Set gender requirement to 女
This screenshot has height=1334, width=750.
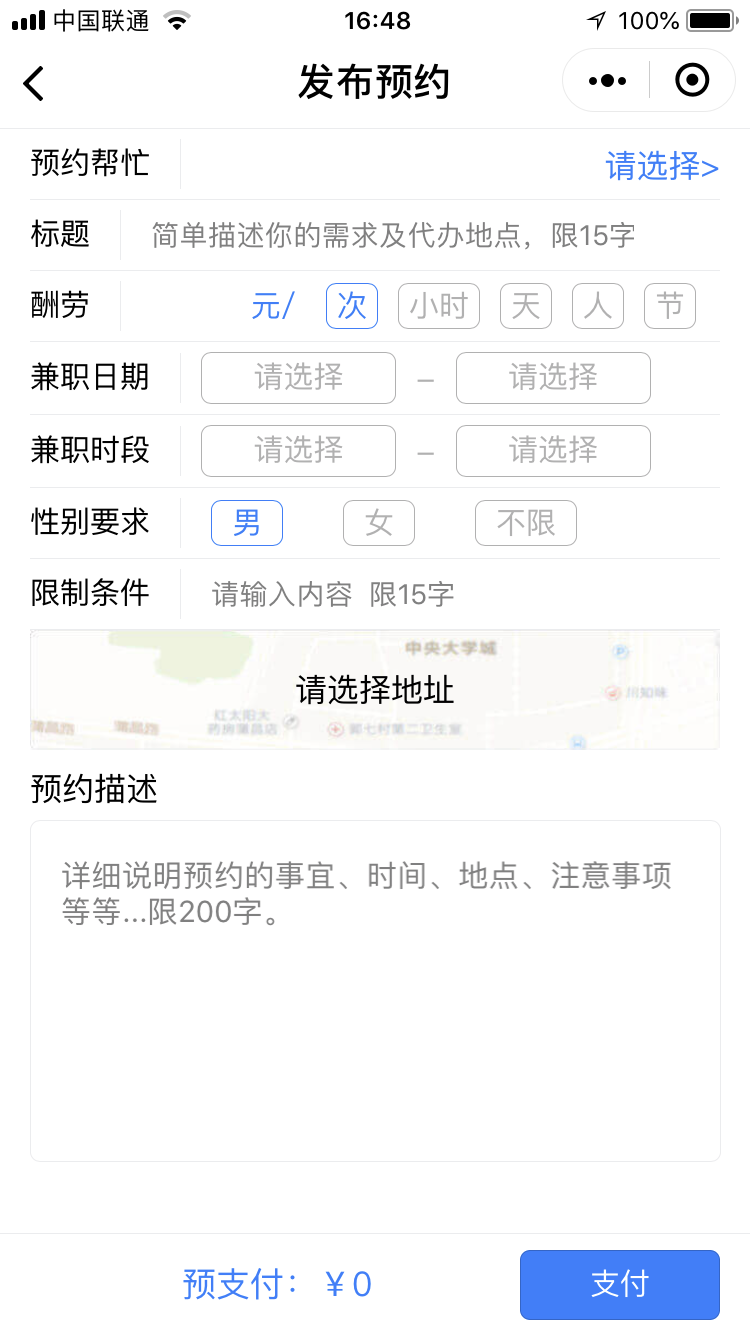(x=379, y=523)
